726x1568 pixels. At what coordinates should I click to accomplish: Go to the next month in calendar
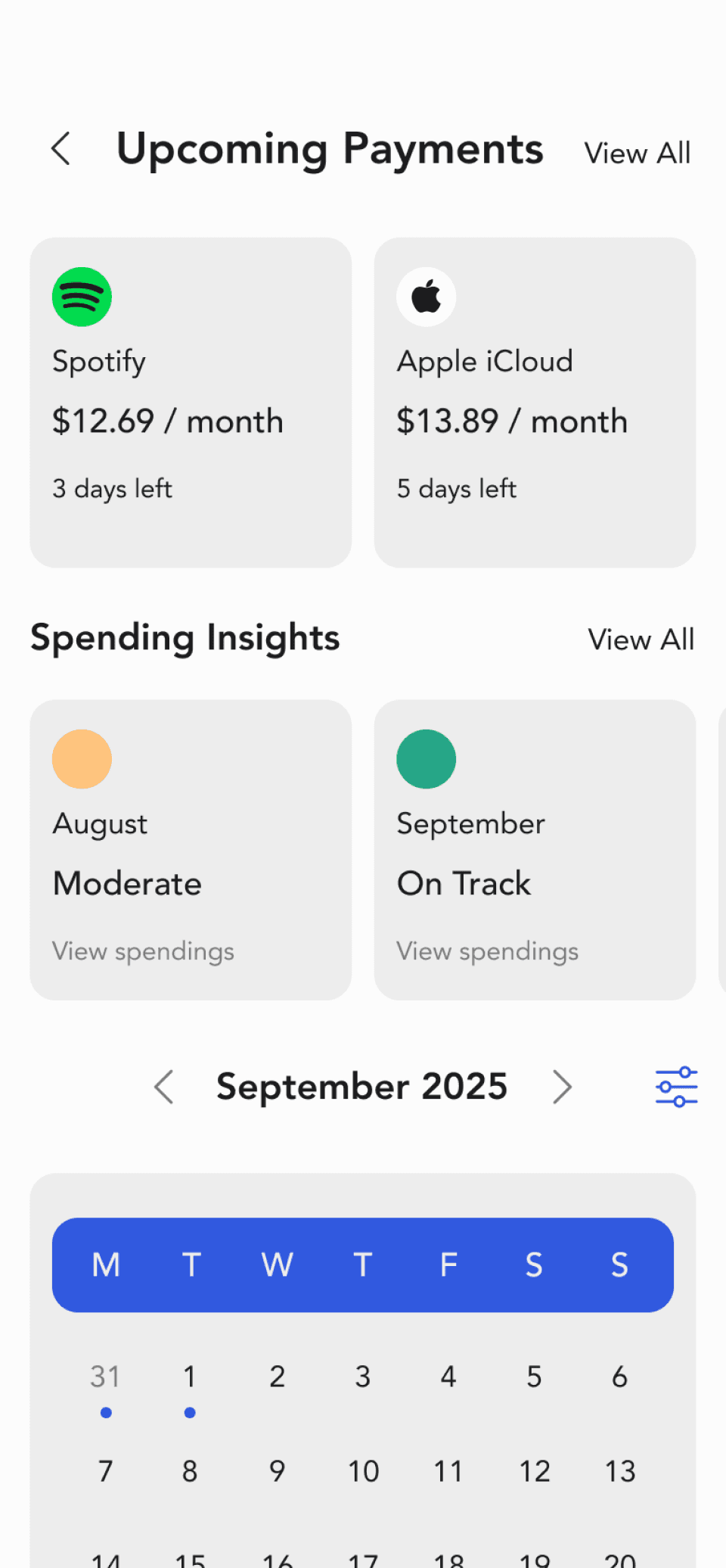point(561,1087)
